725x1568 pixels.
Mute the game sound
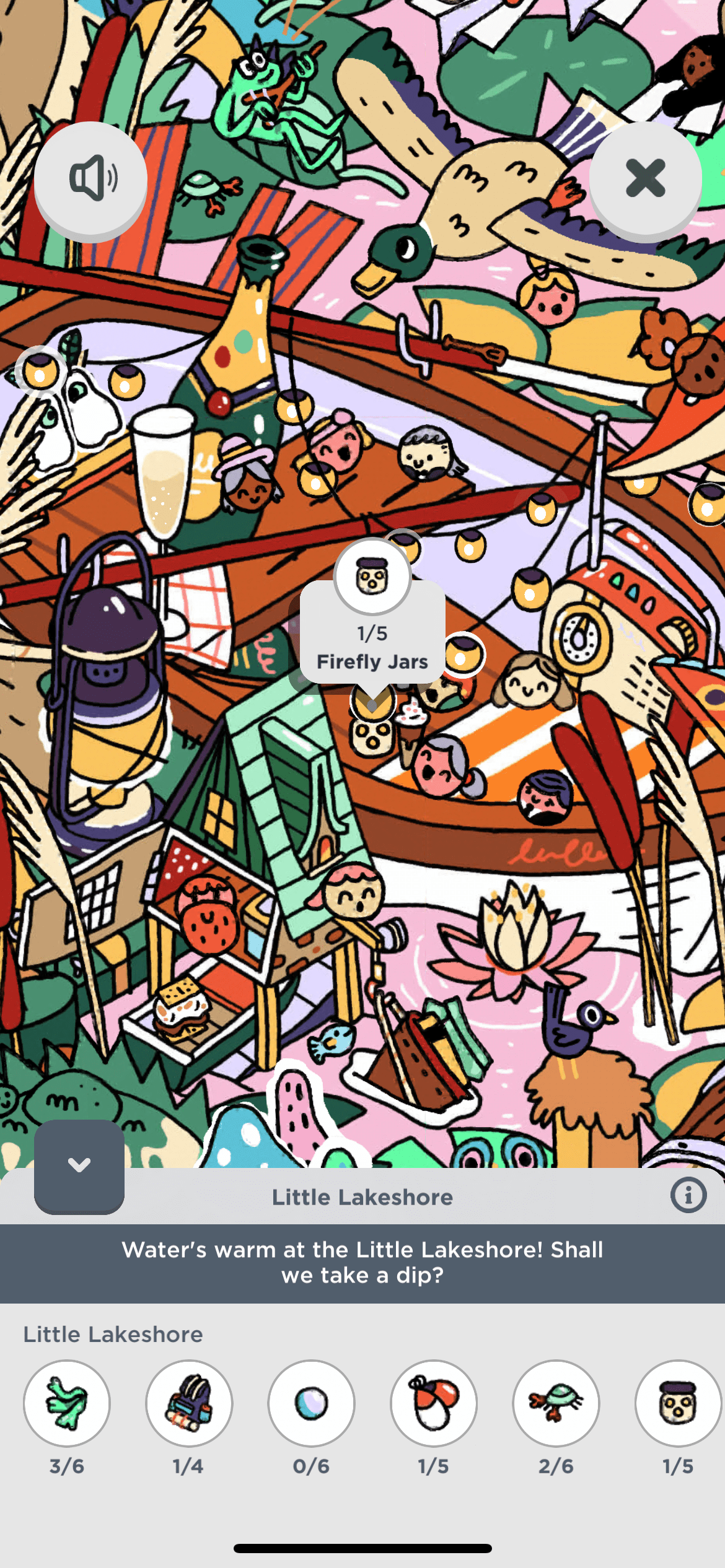pos(90,178)
